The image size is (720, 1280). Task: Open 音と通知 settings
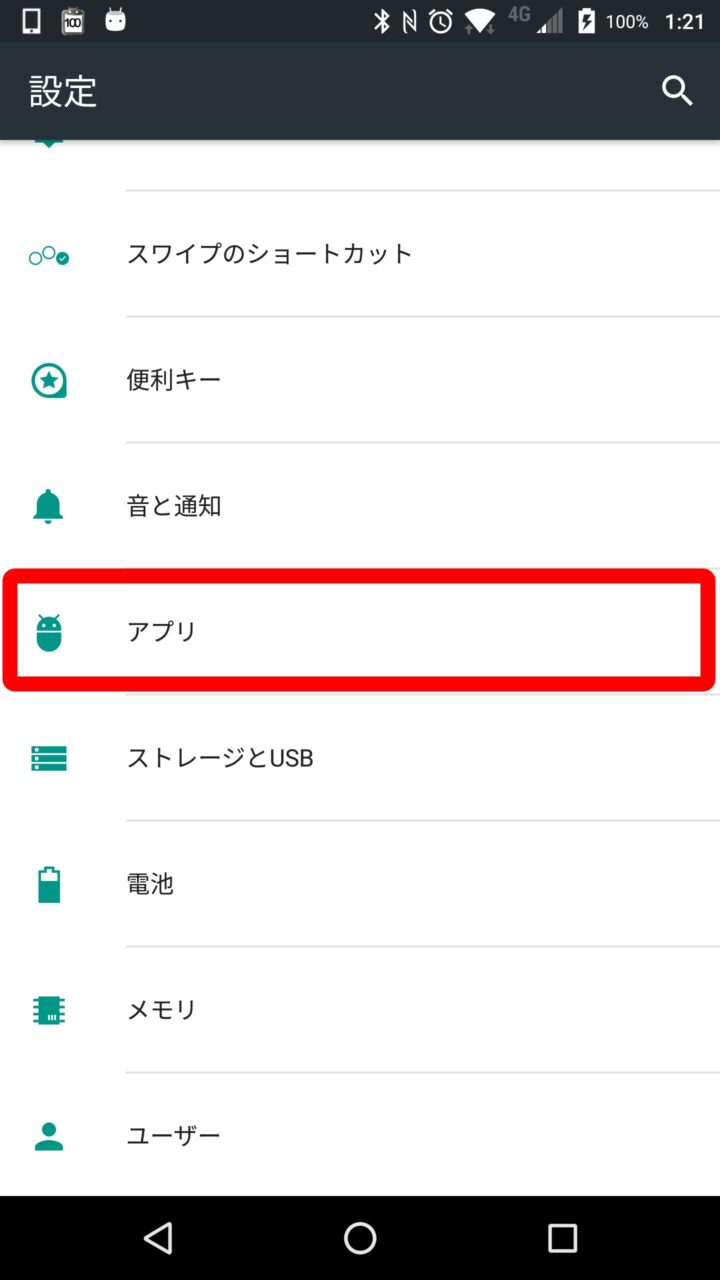pos(174,506)
